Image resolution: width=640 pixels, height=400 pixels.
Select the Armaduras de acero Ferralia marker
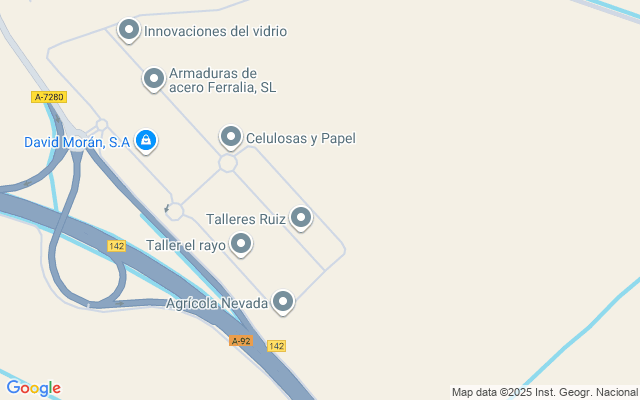tap(154, 77)
